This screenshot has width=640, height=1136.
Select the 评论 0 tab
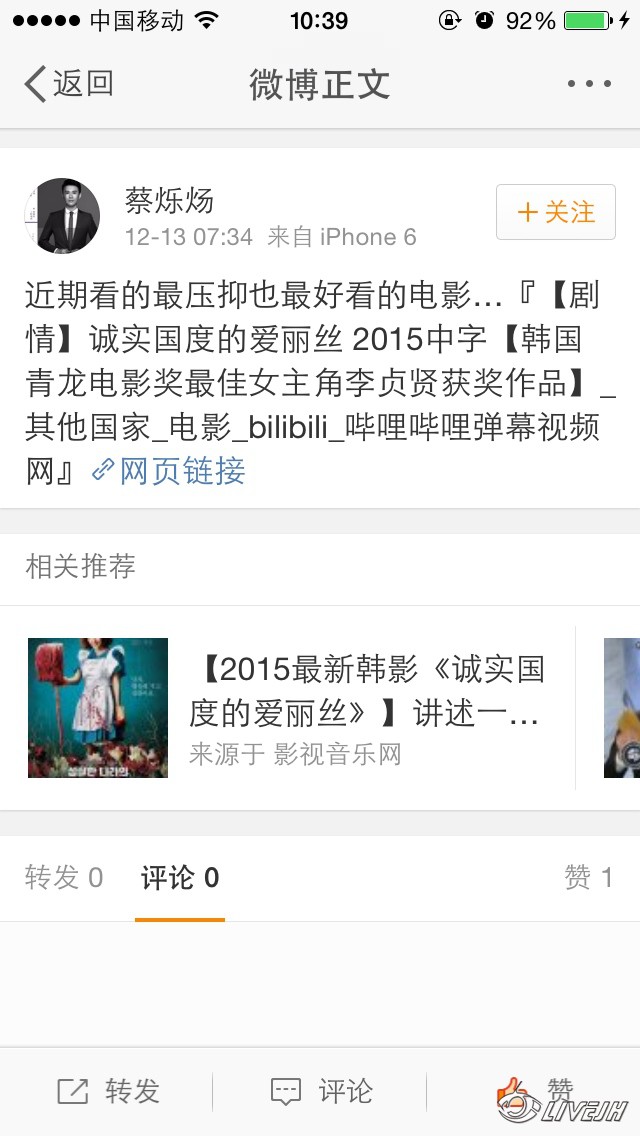tap(180, 878)
